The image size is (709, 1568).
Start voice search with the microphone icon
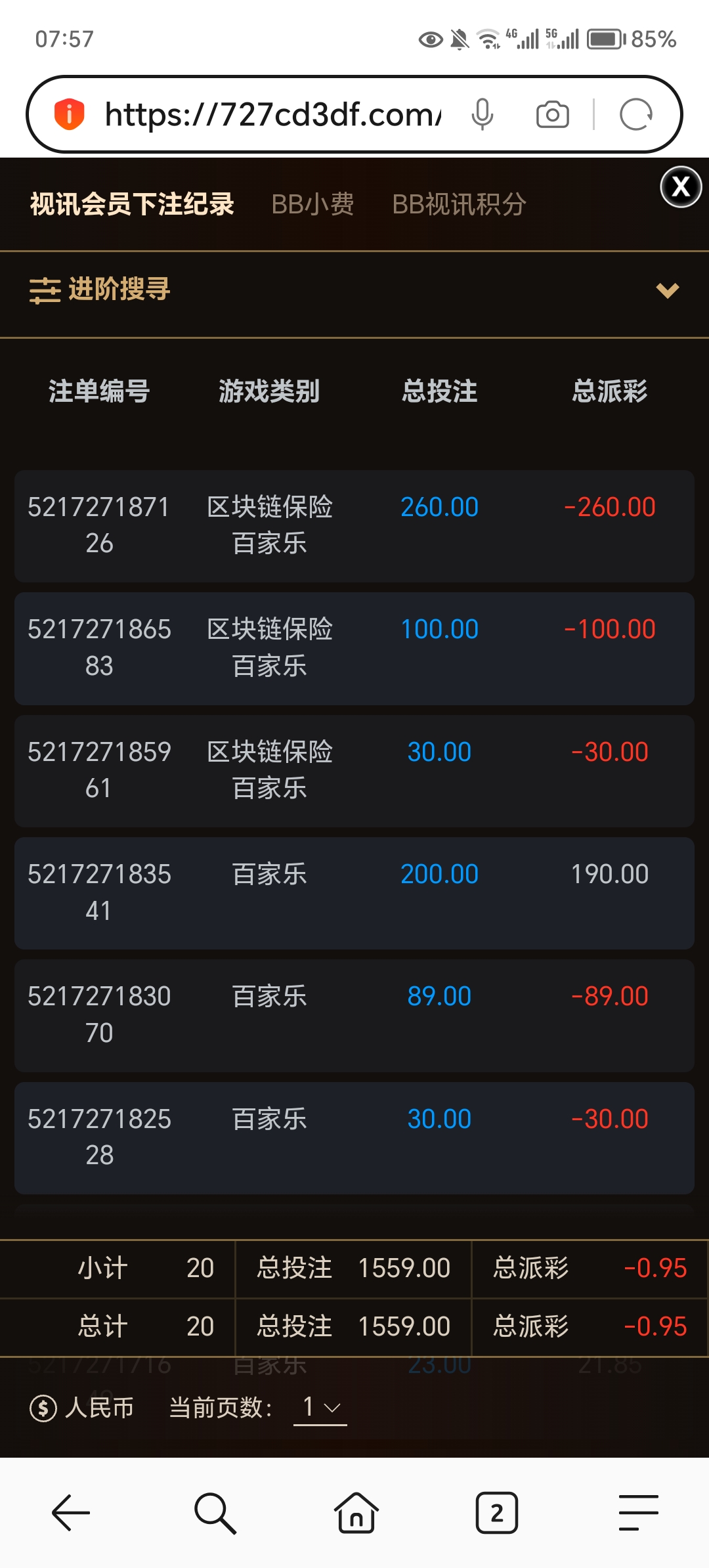click(x=483, y=115)
